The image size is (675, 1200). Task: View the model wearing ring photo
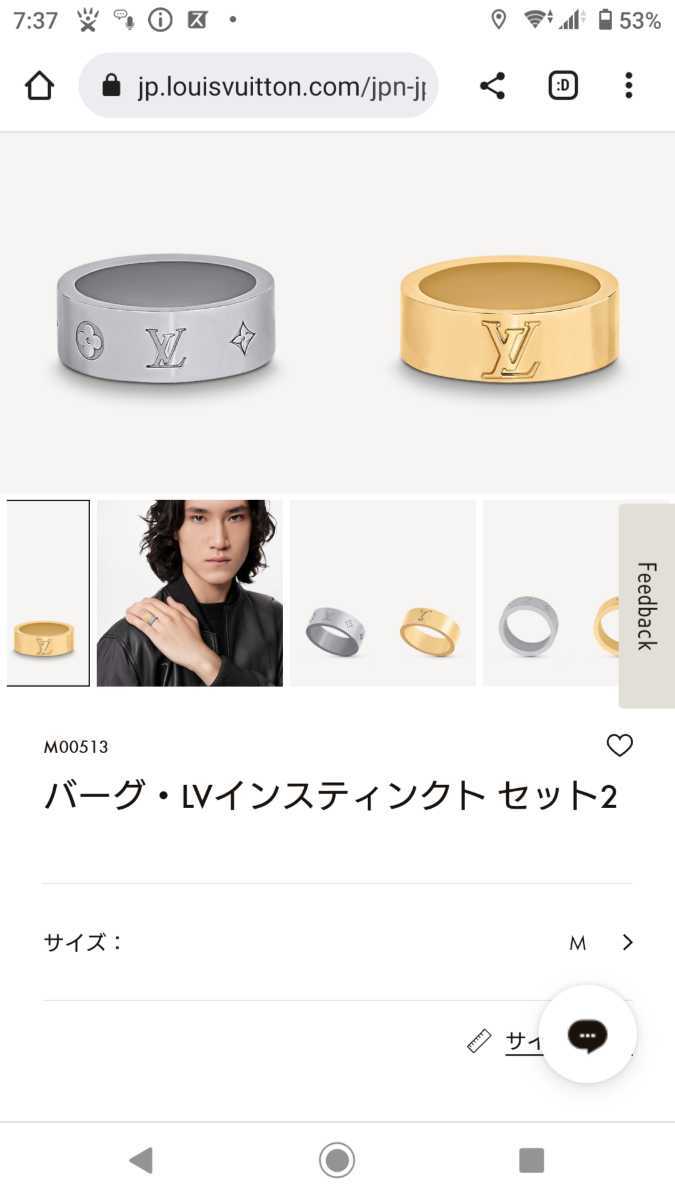[x=190, y=593]
